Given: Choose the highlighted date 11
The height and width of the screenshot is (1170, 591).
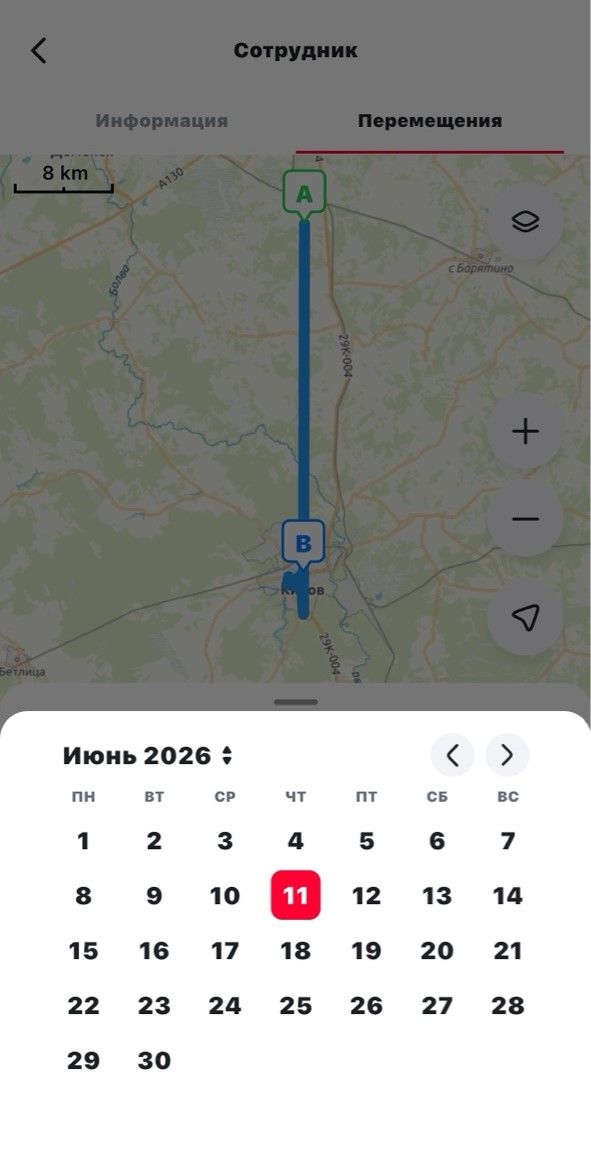Looking at the screenshot, I should point(296,895).
